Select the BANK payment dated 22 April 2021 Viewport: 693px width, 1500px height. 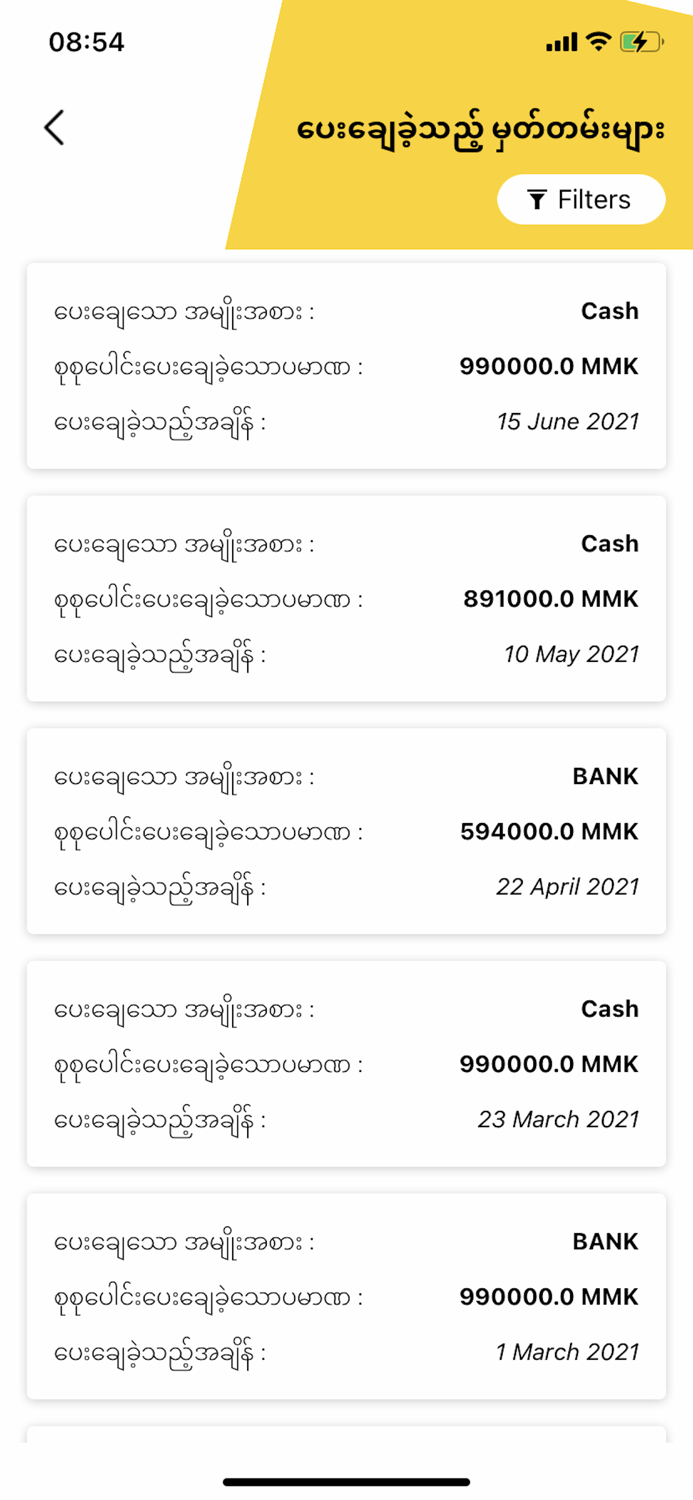(x=346, y=831)
